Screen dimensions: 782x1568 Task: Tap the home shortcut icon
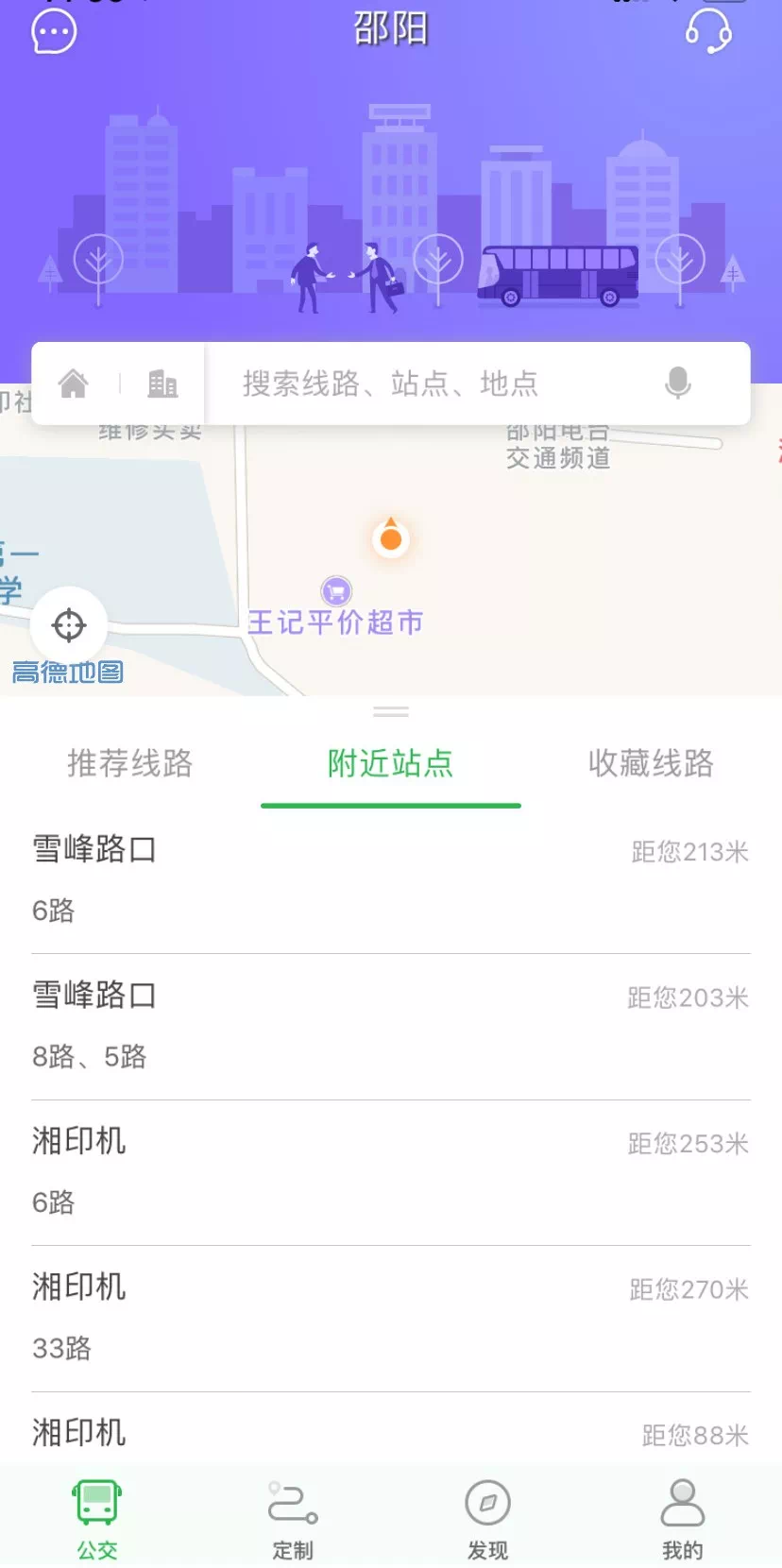pos(74,383)
